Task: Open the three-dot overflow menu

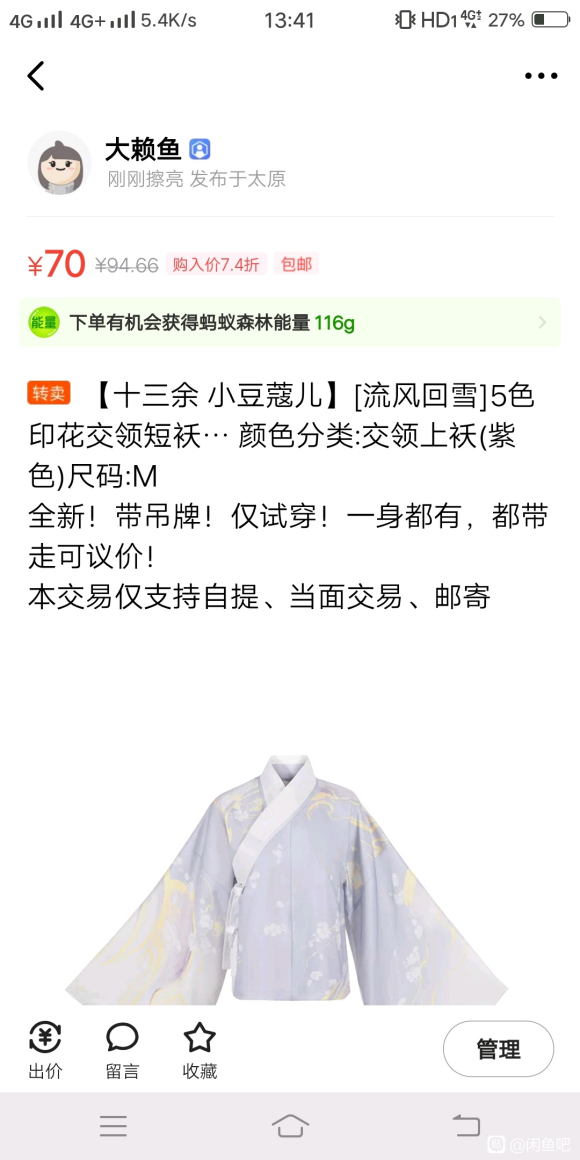Action: [x=541, y=75]
